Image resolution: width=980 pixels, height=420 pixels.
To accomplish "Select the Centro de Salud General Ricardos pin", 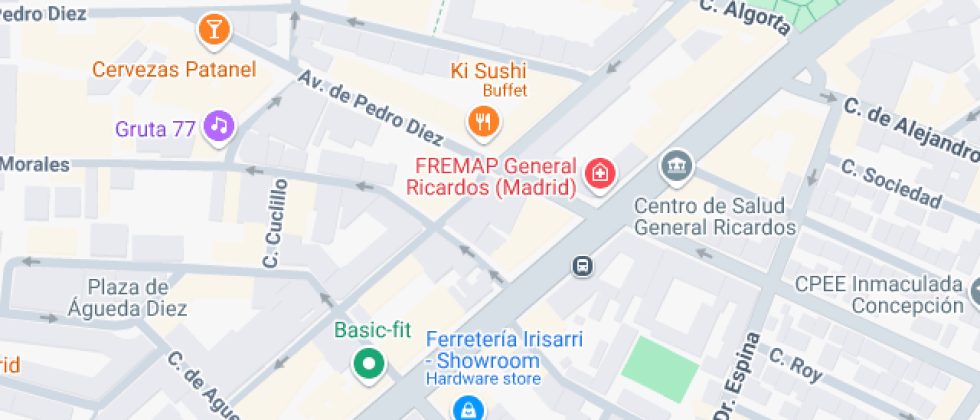I will tap(677, 167).
